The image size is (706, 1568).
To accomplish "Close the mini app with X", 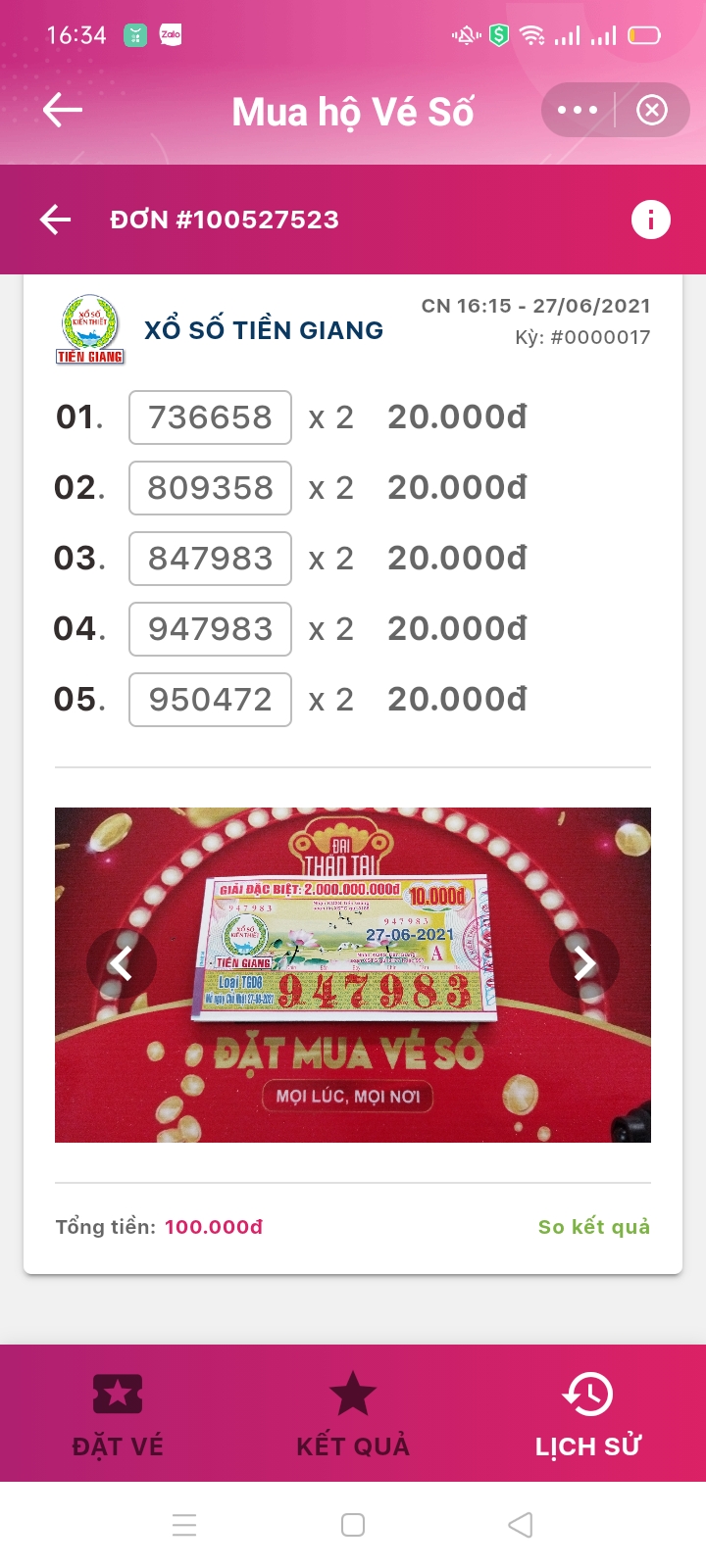I will tap(652, 111).
